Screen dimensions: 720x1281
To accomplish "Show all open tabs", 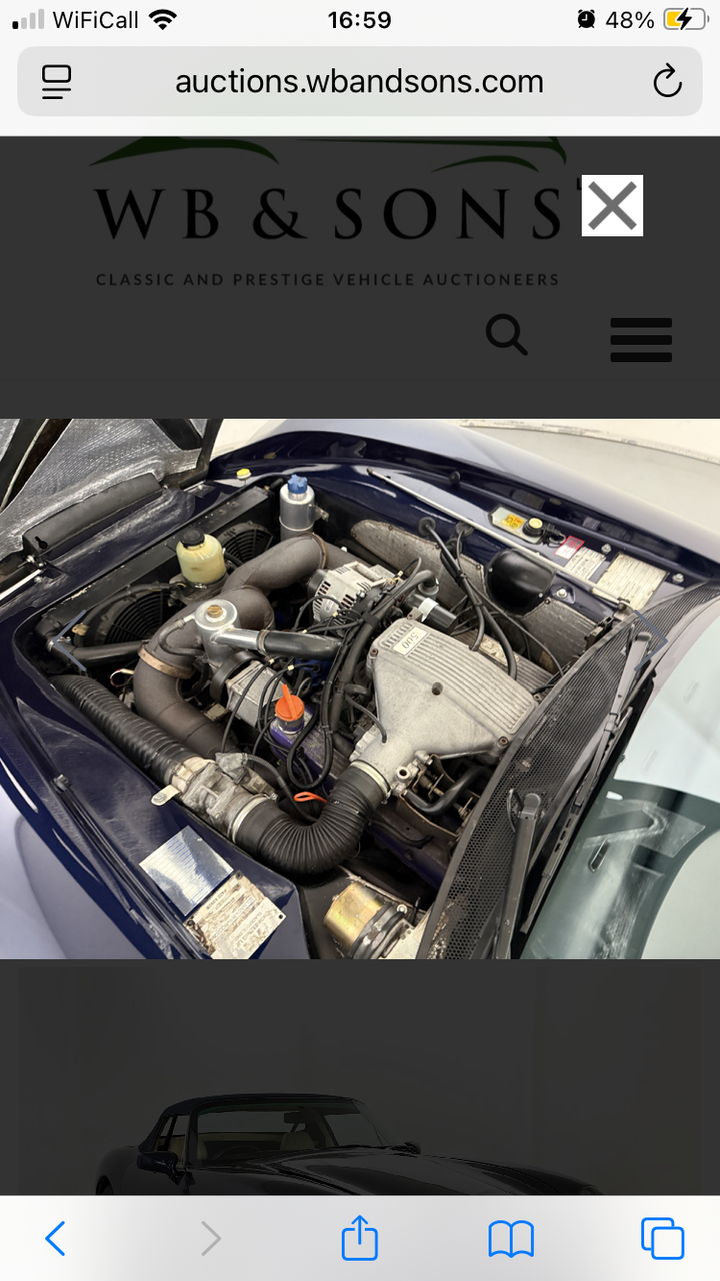I will 662,1239.
